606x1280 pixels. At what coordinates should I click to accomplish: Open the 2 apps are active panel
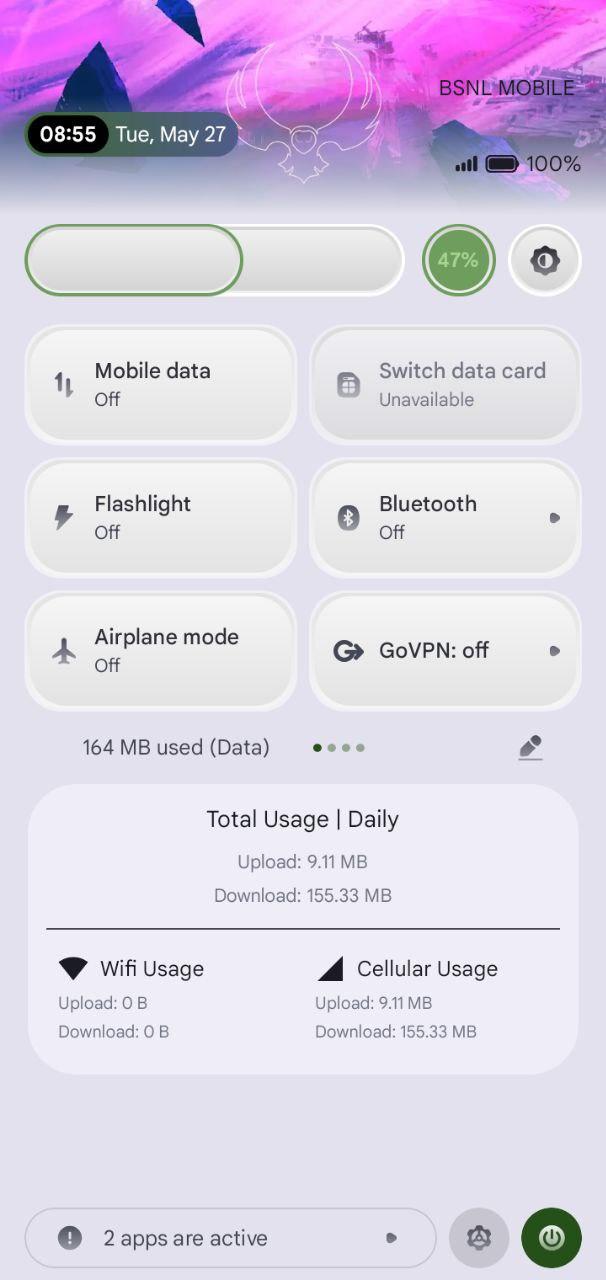(231, 1238)
